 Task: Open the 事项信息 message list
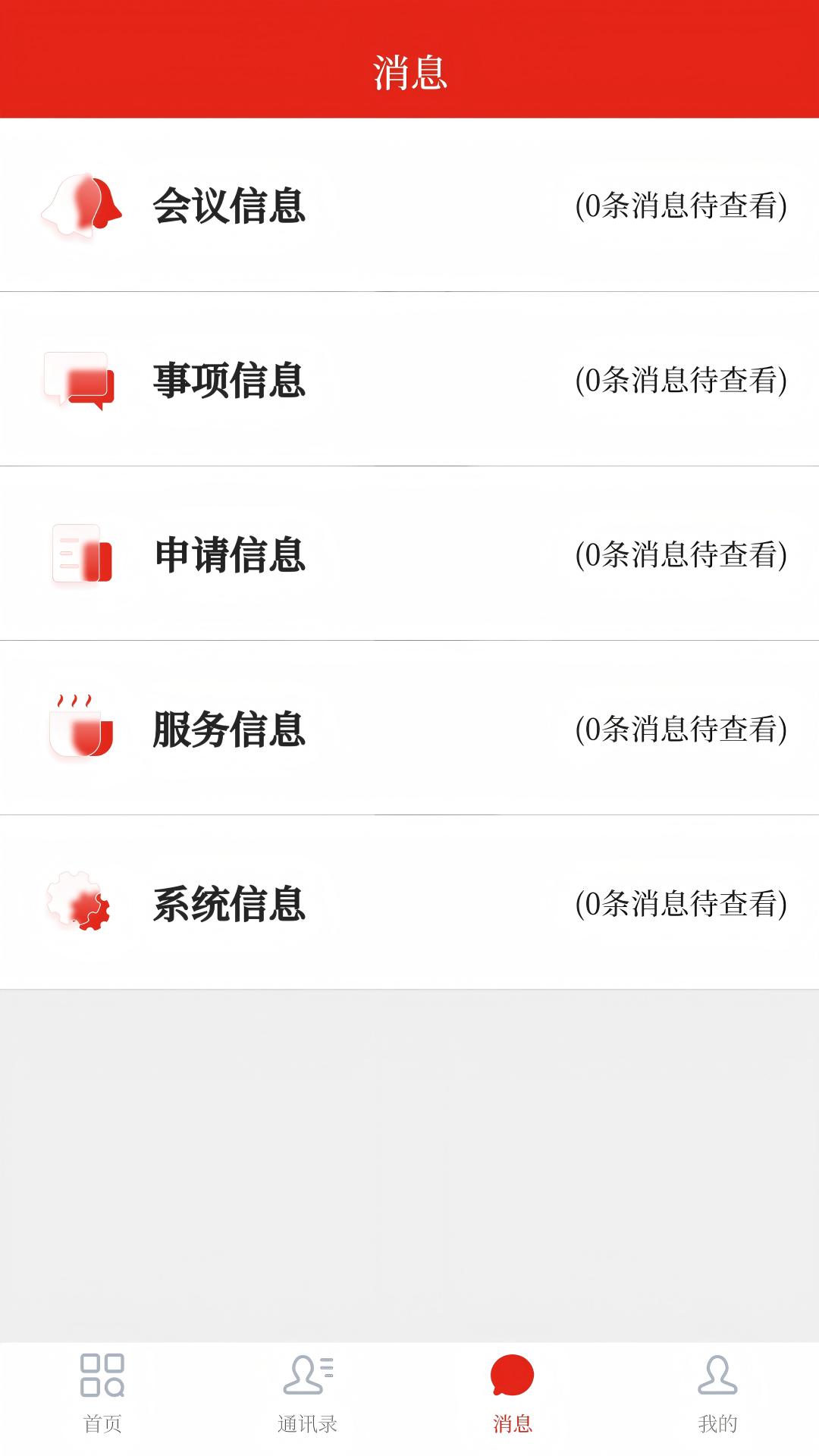pyautogui.click(x=409, y=379)
